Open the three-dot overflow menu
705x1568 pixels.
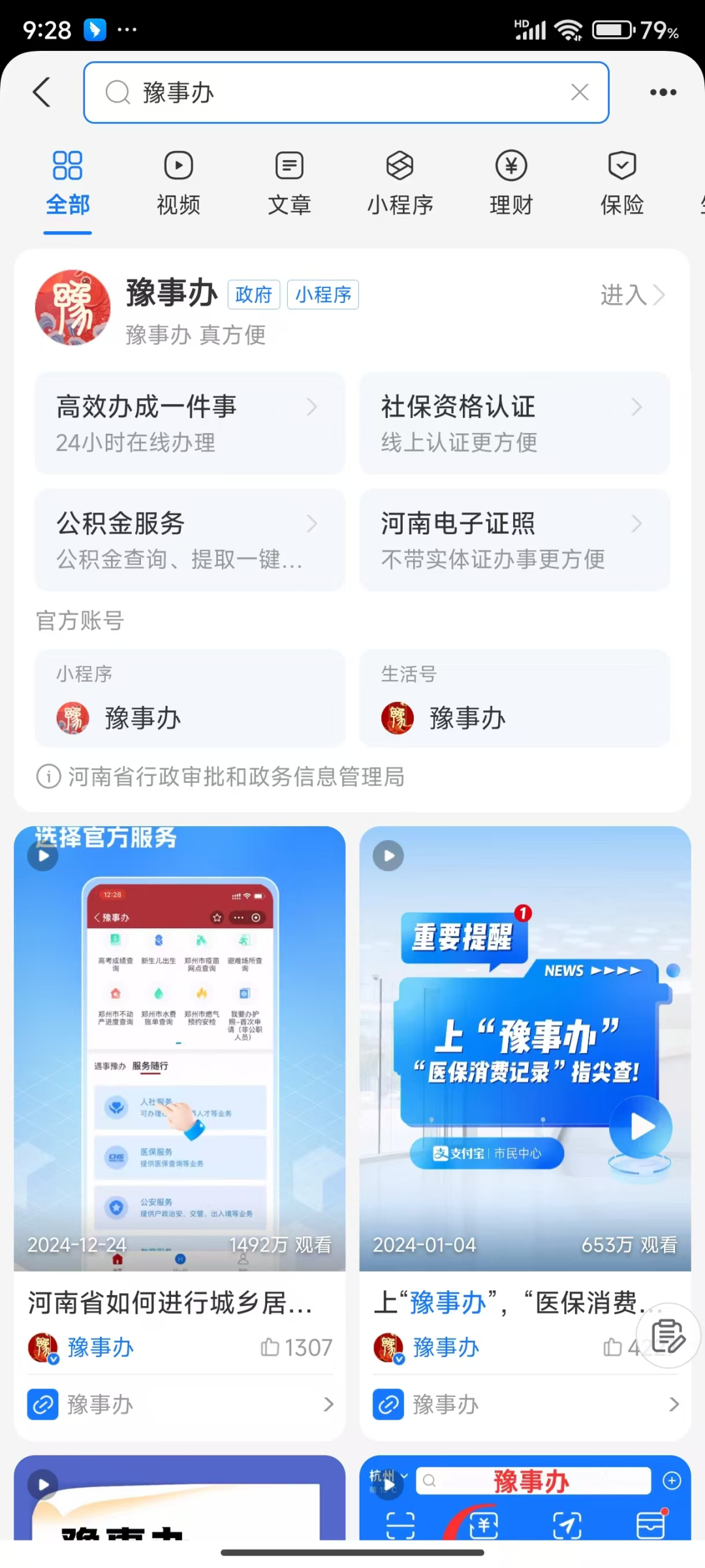coord(663,92)
